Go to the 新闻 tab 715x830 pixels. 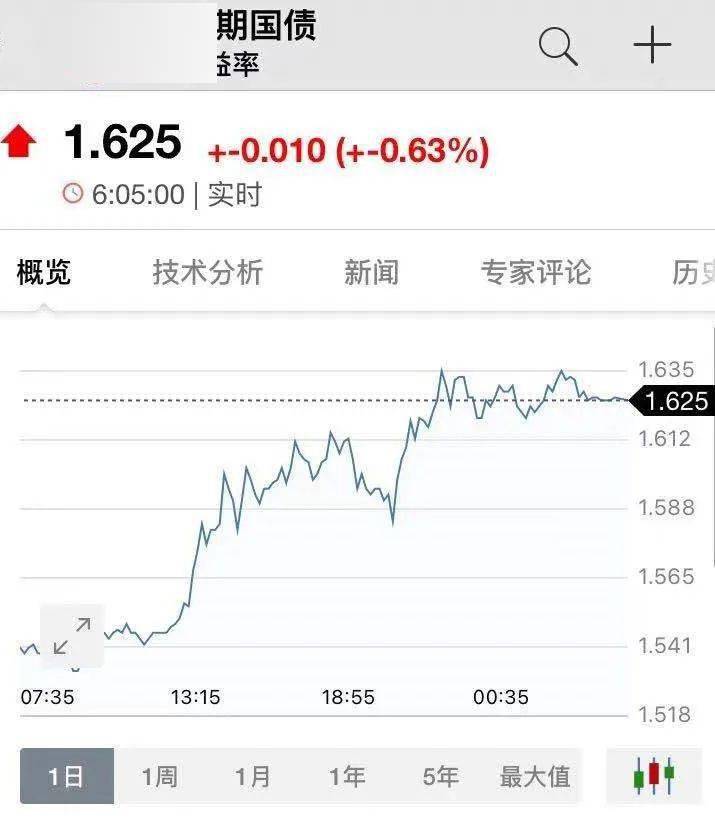371,272
